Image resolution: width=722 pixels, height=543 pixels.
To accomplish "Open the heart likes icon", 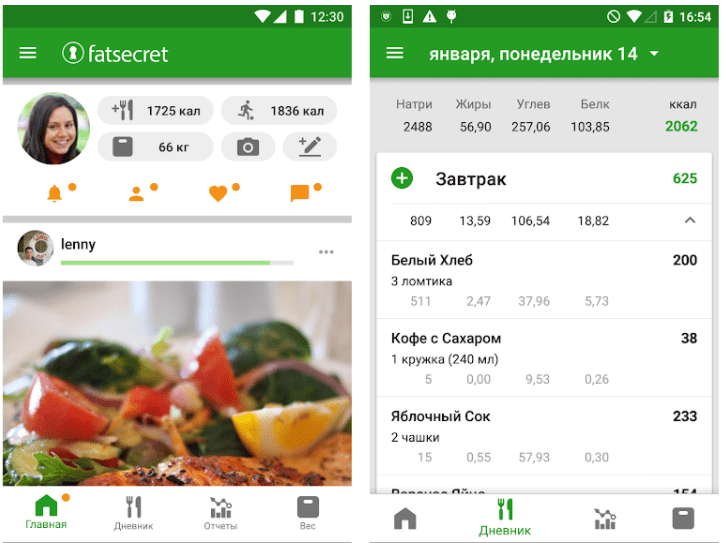I will pyautogui.click(x=219, y=194).
